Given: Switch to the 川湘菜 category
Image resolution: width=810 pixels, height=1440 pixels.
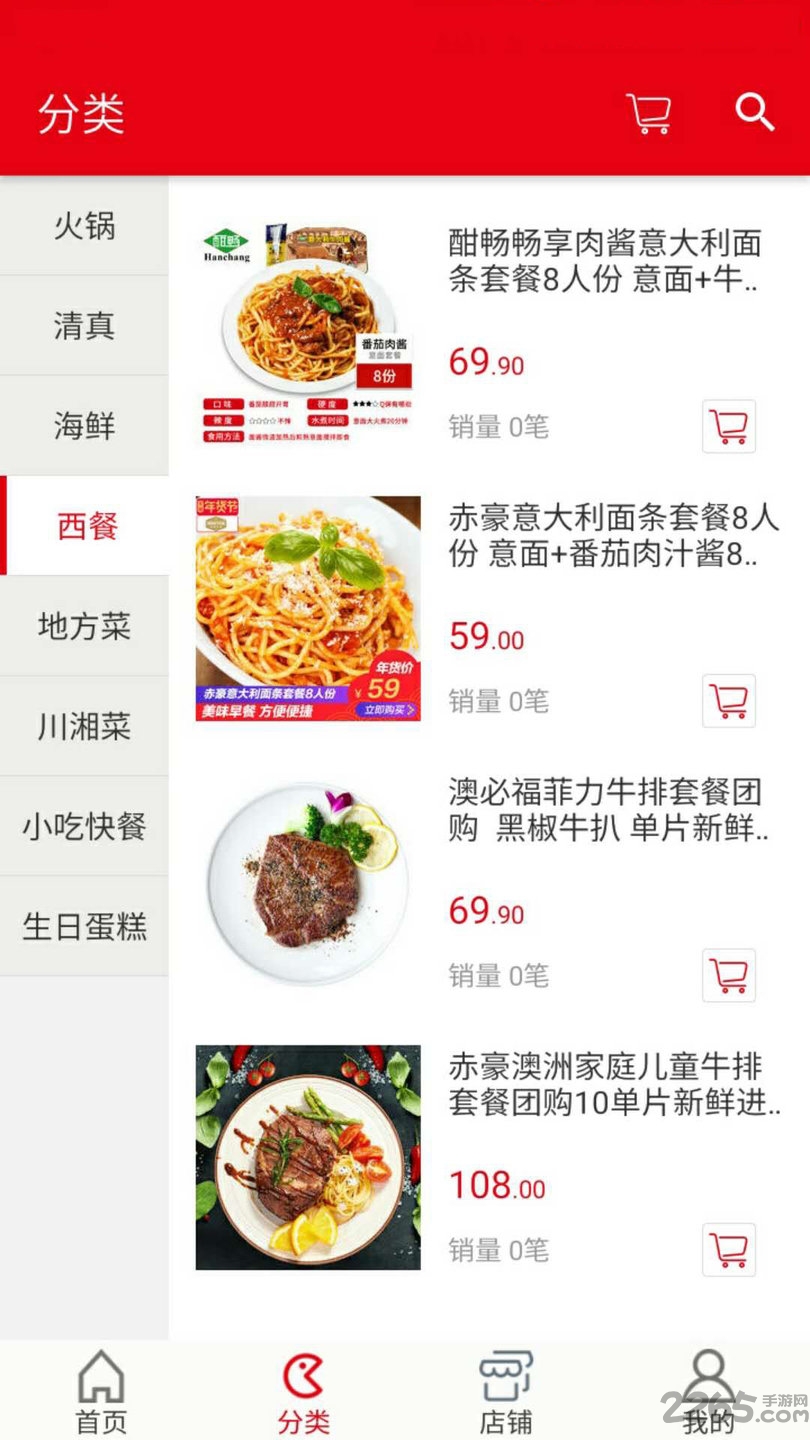Looking at the screenshot, I should [x=84, y=726].
